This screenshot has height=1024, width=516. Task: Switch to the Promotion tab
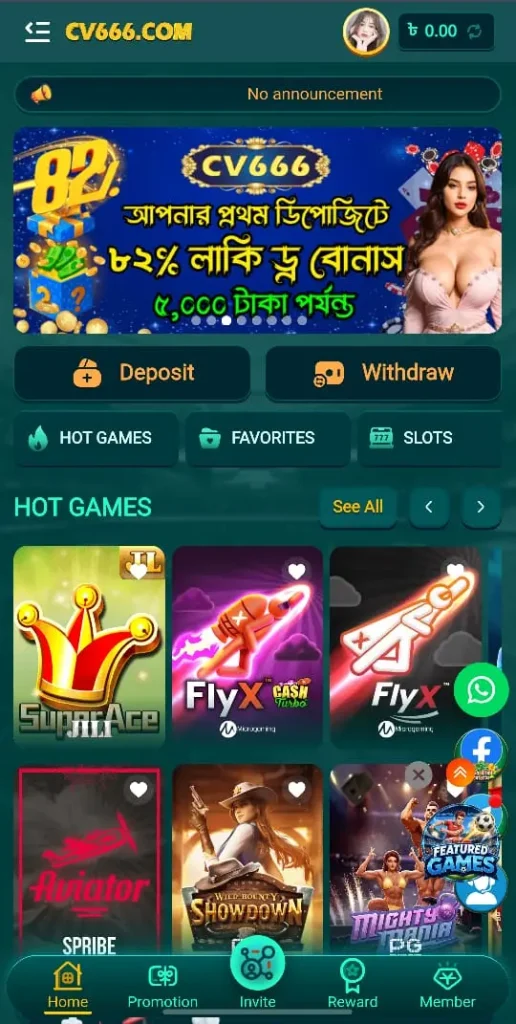pos(163,987)
